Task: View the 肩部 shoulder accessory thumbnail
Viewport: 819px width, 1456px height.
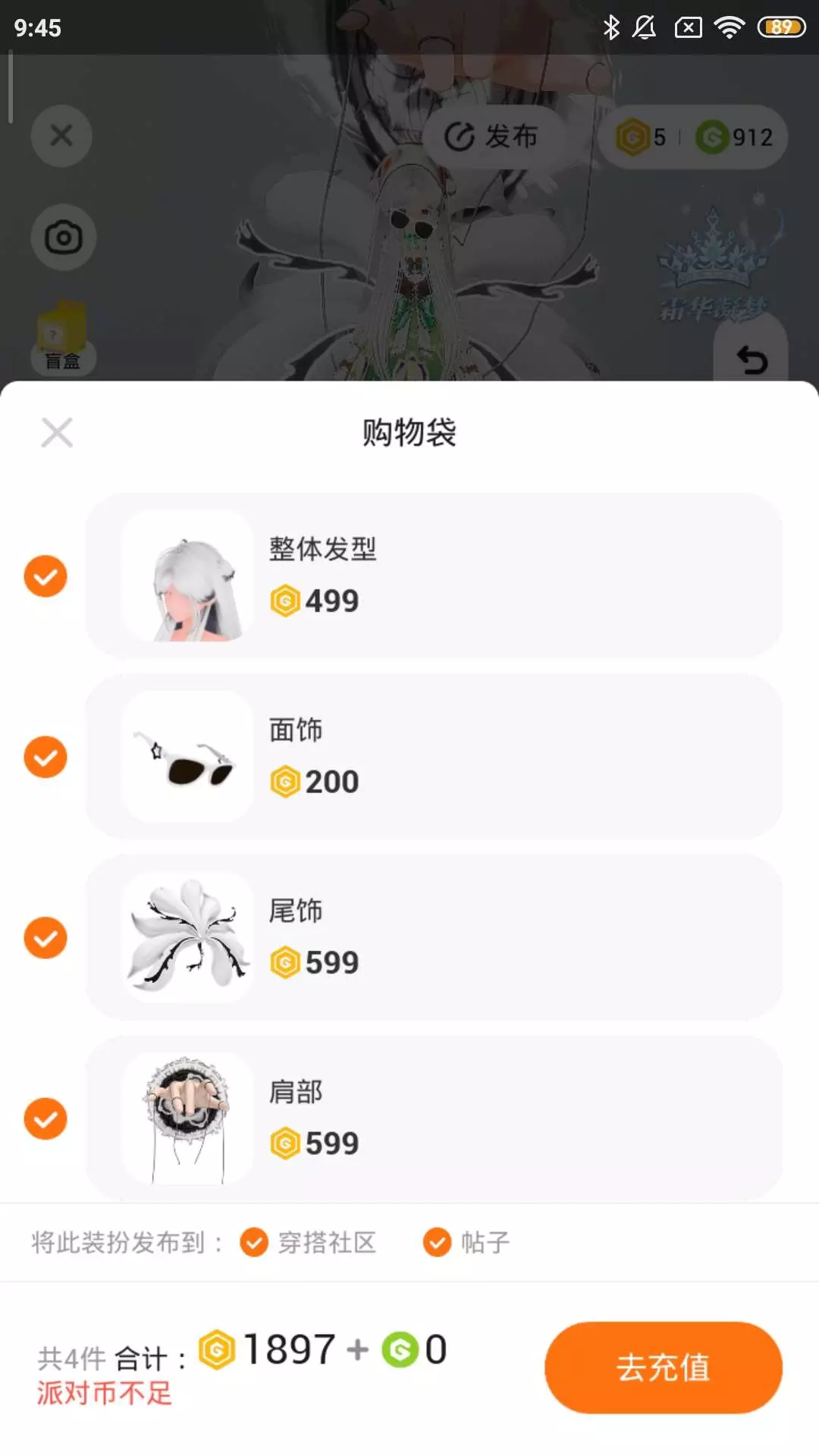Action: 187,1119
